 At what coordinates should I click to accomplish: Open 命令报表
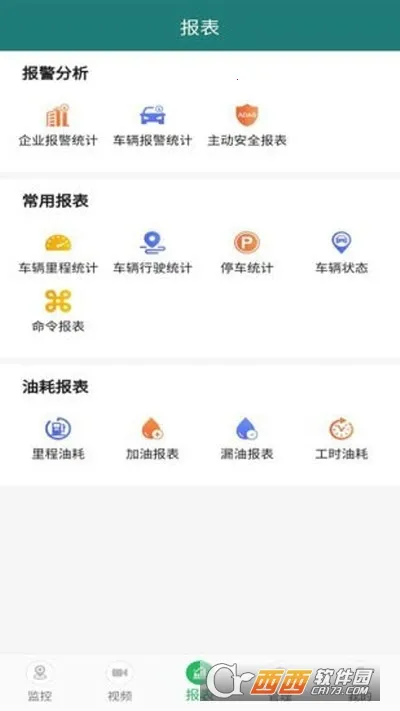tap(58, 312)
